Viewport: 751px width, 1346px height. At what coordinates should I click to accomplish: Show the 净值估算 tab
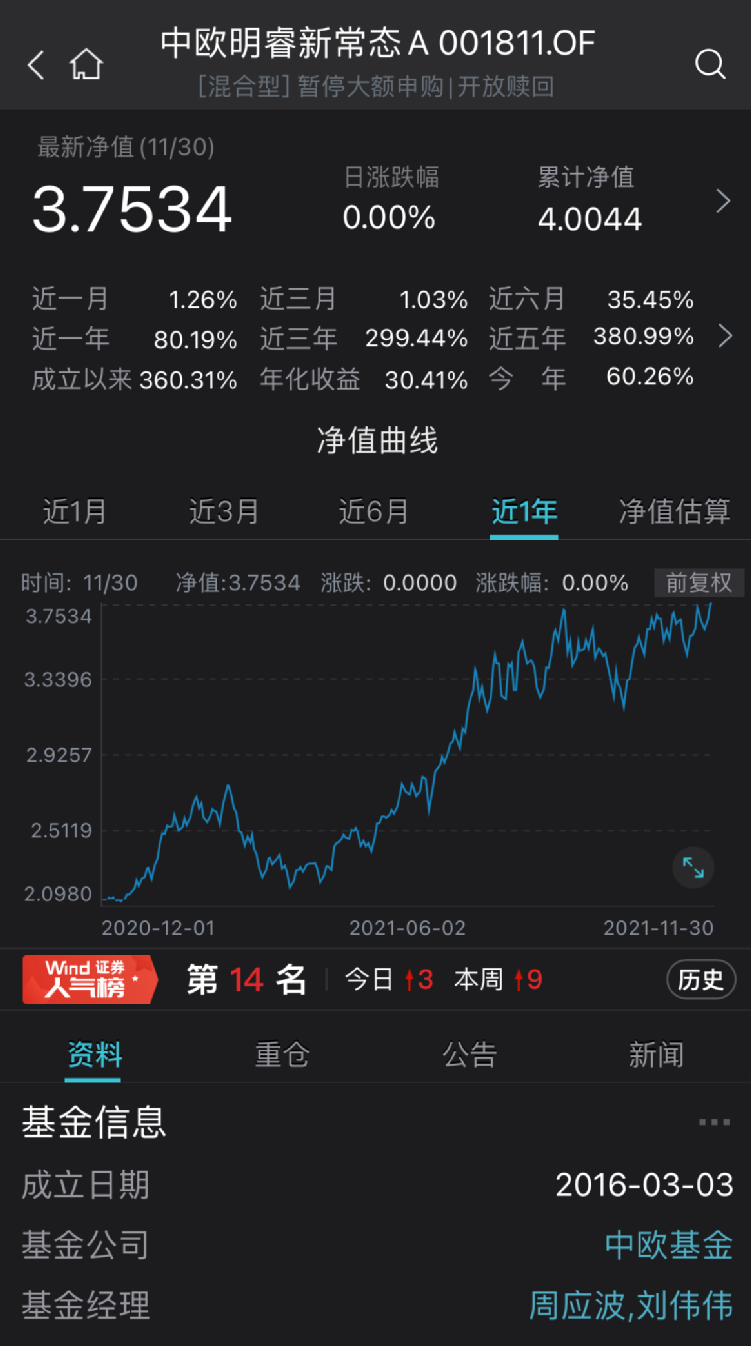674,512
